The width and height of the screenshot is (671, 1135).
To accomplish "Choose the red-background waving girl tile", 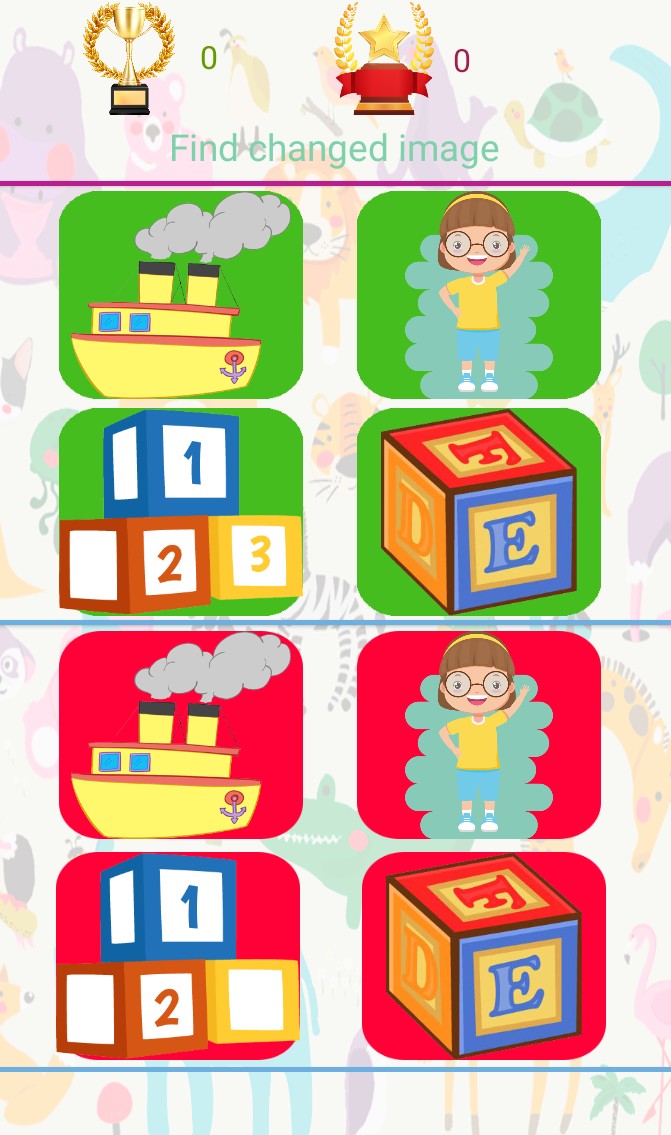I will click(478, 734).
